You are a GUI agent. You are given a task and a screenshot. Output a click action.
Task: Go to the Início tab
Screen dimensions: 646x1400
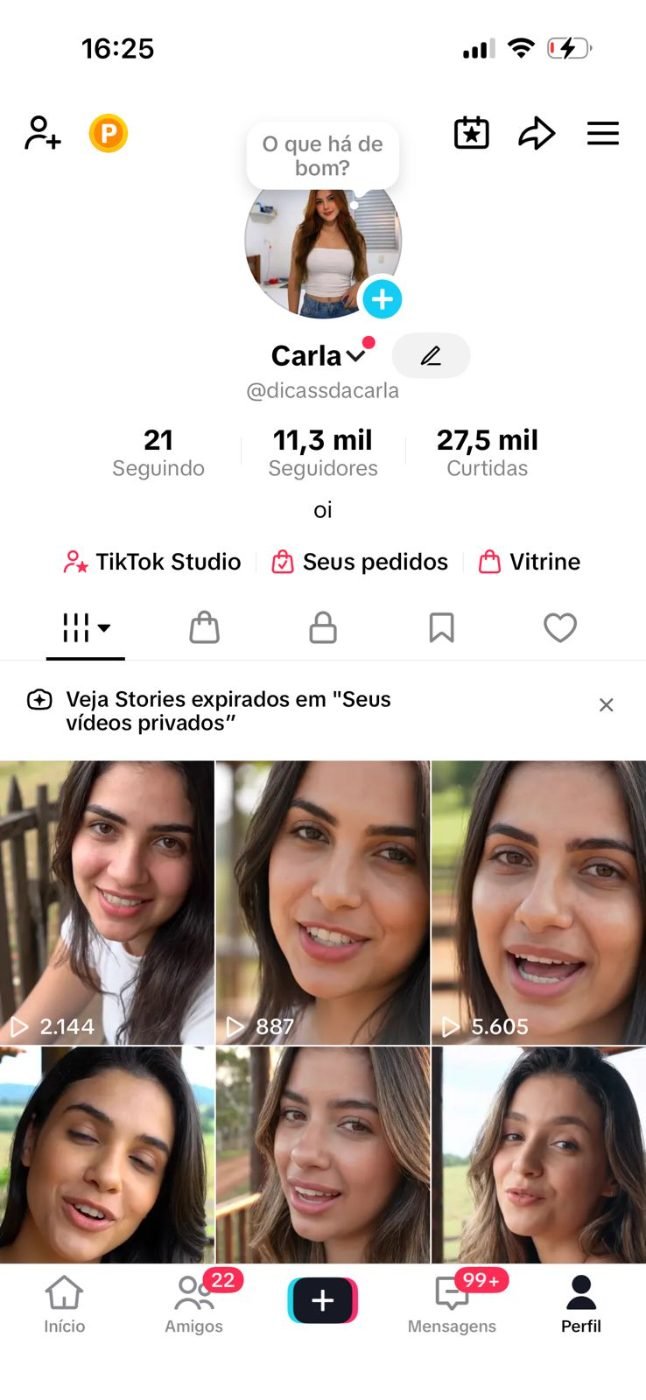click(64, 1305)
